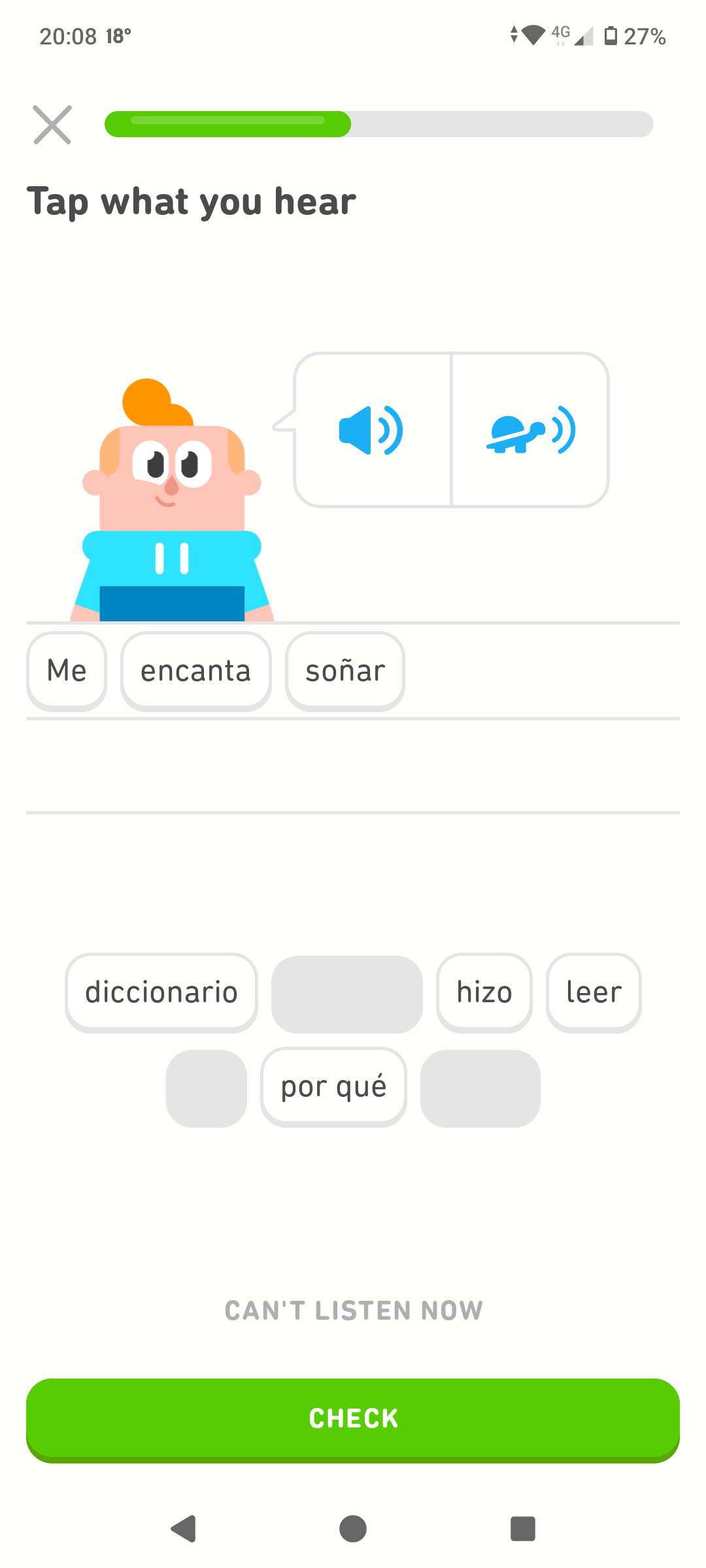Image resolution: width=706 pixels, height=1568 pixels.
Task: Select the phrase tile por qué
Action: [333, 1086]
